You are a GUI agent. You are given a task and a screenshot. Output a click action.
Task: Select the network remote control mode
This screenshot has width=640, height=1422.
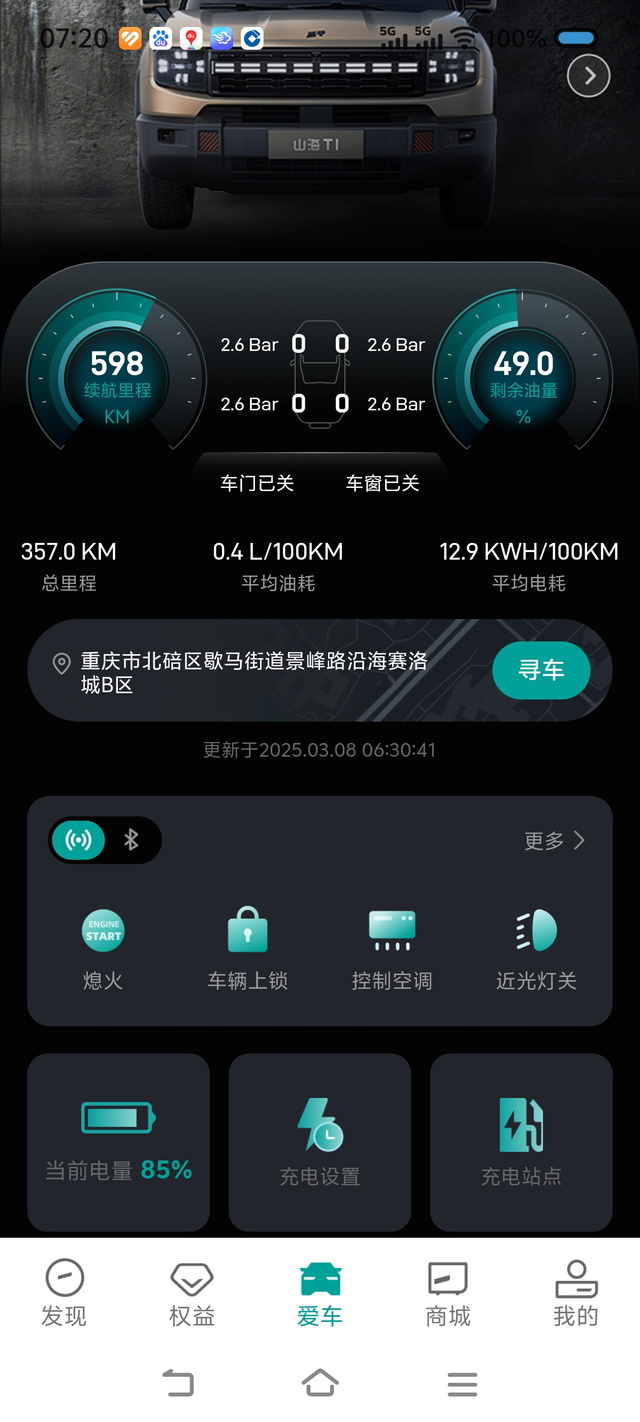pyautogui.click(x=78, y=840)
